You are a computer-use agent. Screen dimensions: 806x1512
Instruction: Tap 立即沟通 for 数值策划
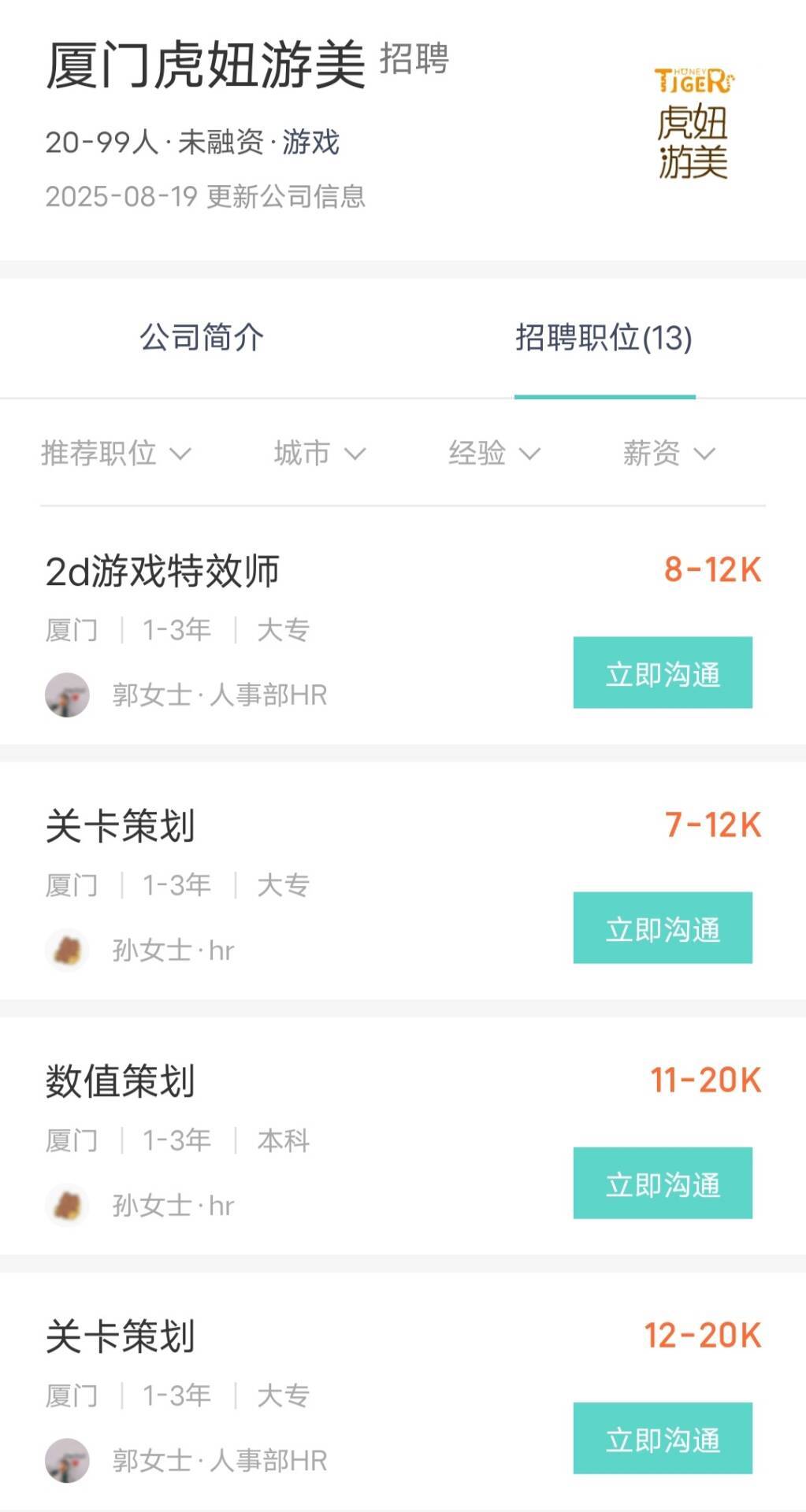663,1184
